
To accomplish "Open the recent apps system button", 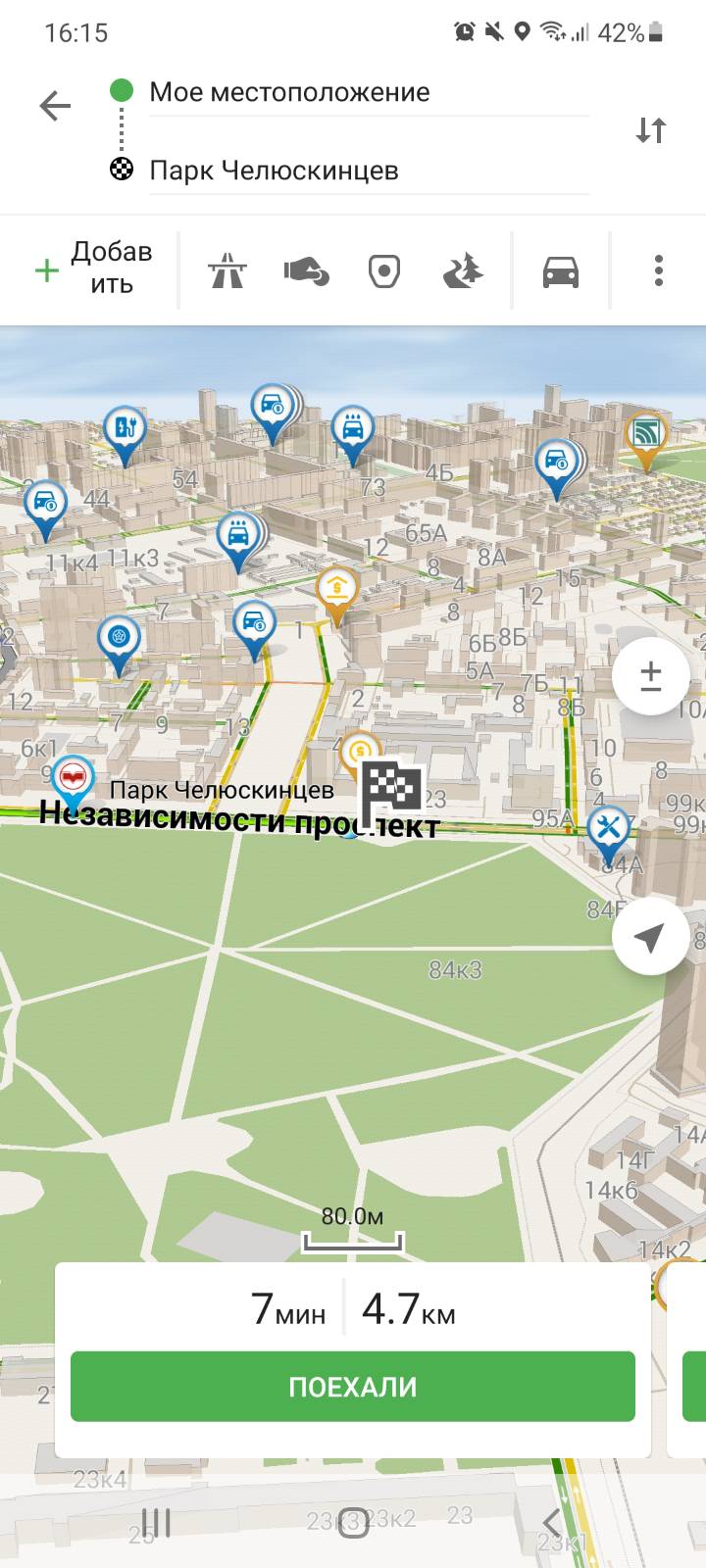I will (156, 1522).
